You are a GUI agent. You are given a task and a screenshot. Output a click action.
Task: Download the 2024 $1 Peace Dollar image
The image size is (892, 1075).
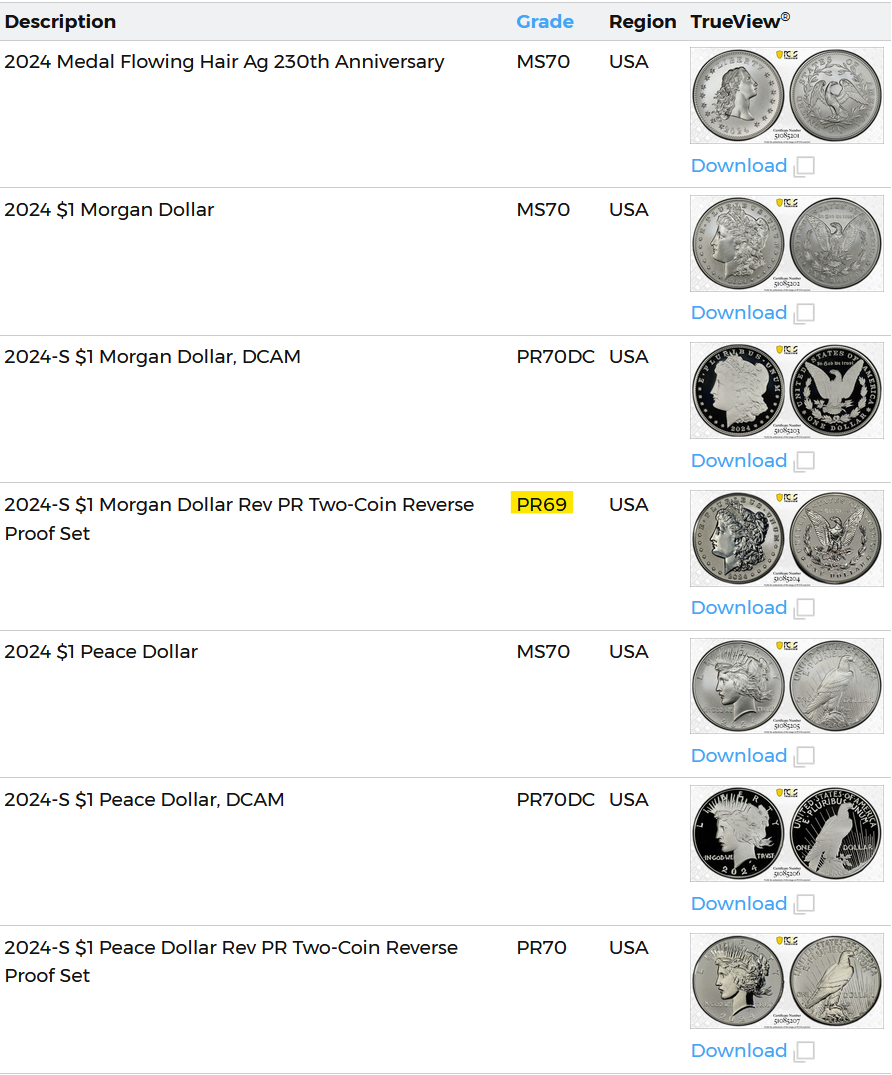(738, 756)
